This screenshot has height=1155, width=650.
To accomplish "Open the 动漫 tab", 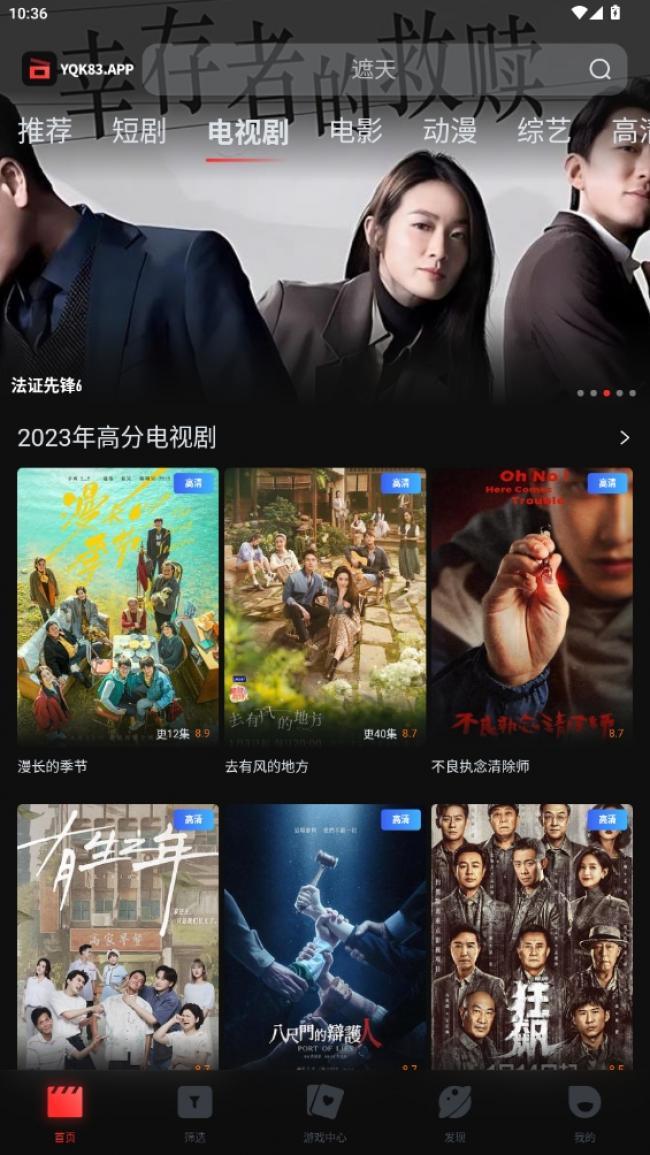I will pyautogui.click(x=450, y=131).
